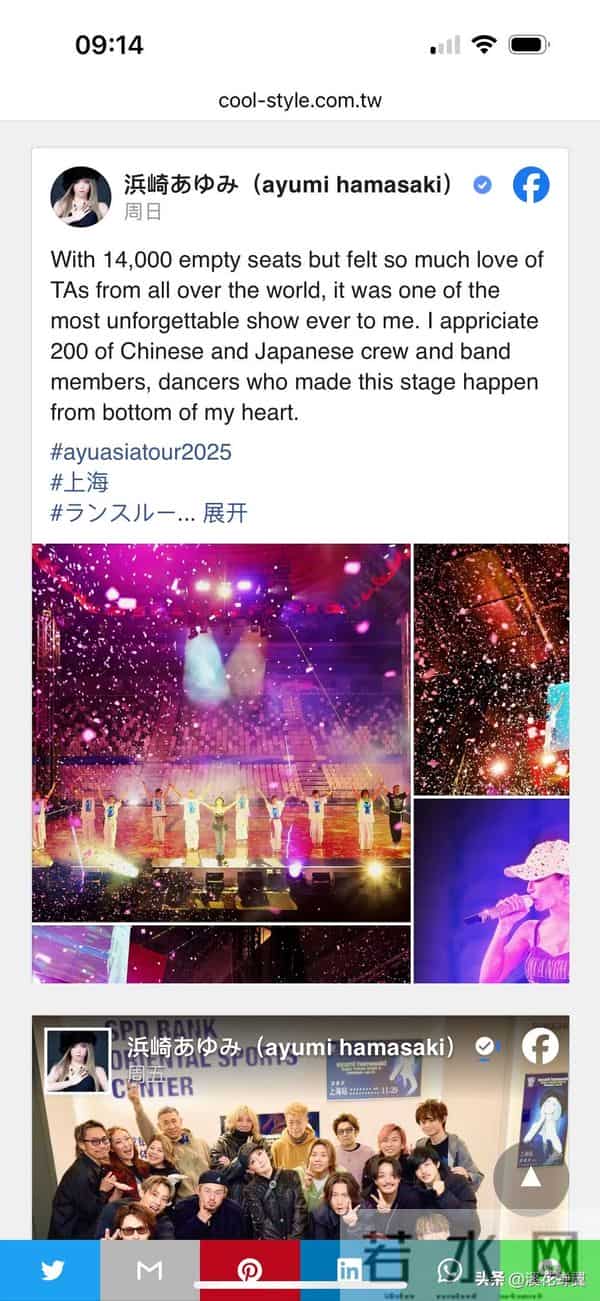Share this page on Twitter
The height and width of the screenshot is (1301, 600).
(50, 1270)
